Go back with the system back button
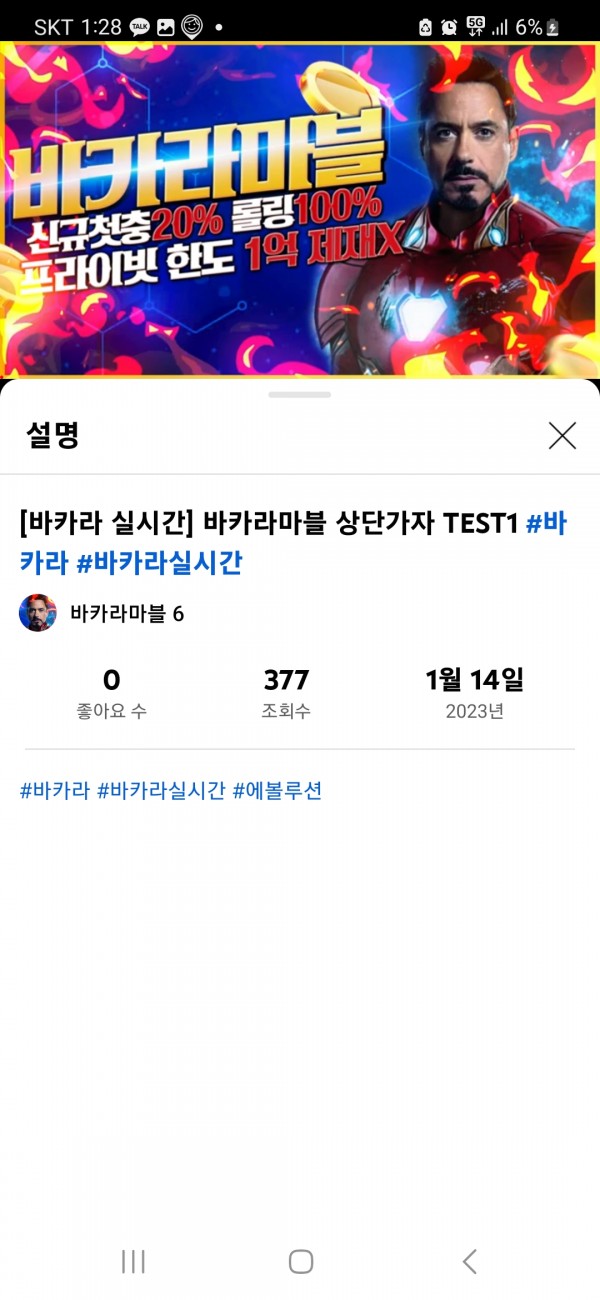 click(x=469, y=1261)
